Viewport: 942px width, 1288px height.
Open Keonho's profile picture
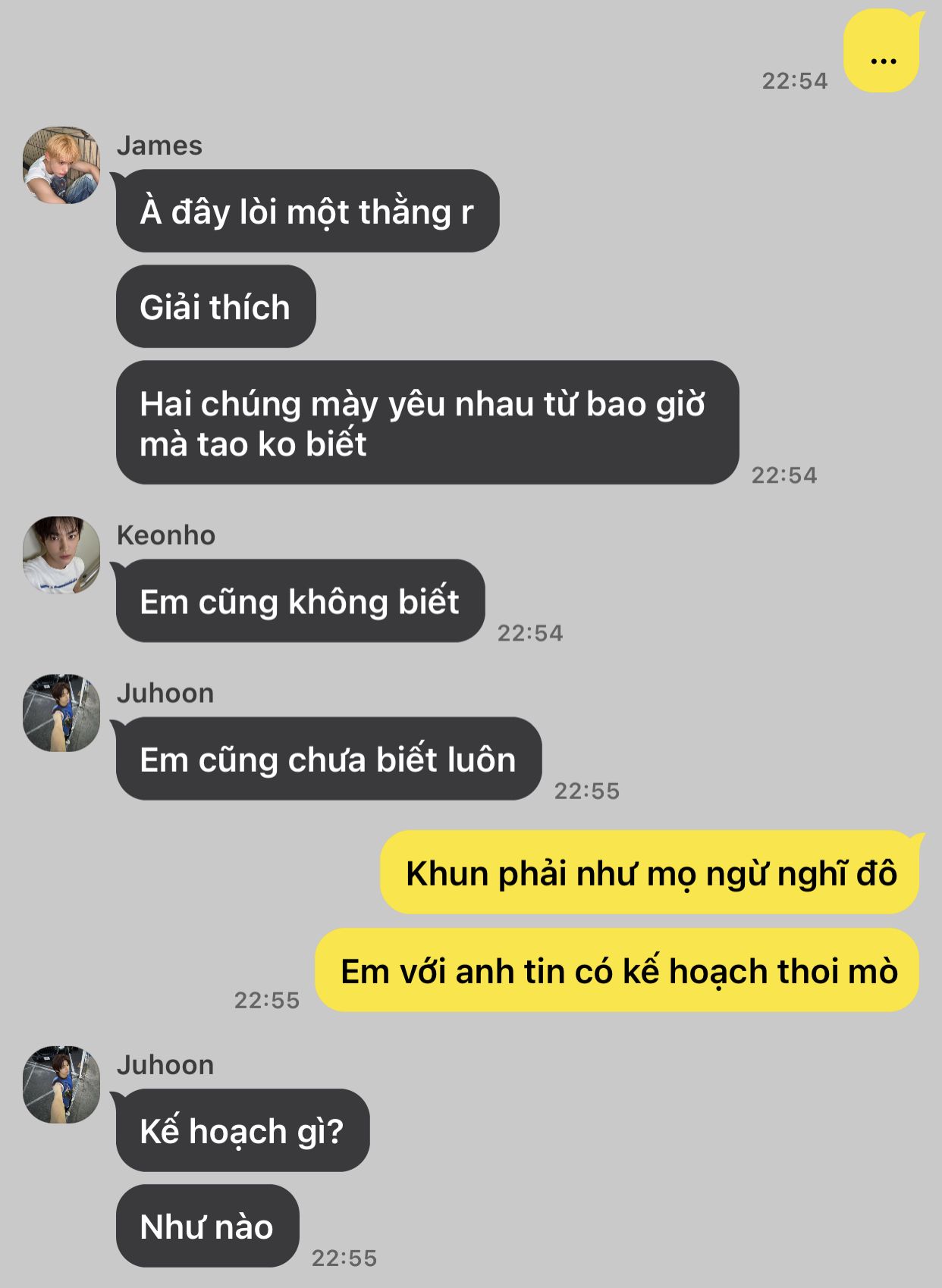(x=61, y=555)
